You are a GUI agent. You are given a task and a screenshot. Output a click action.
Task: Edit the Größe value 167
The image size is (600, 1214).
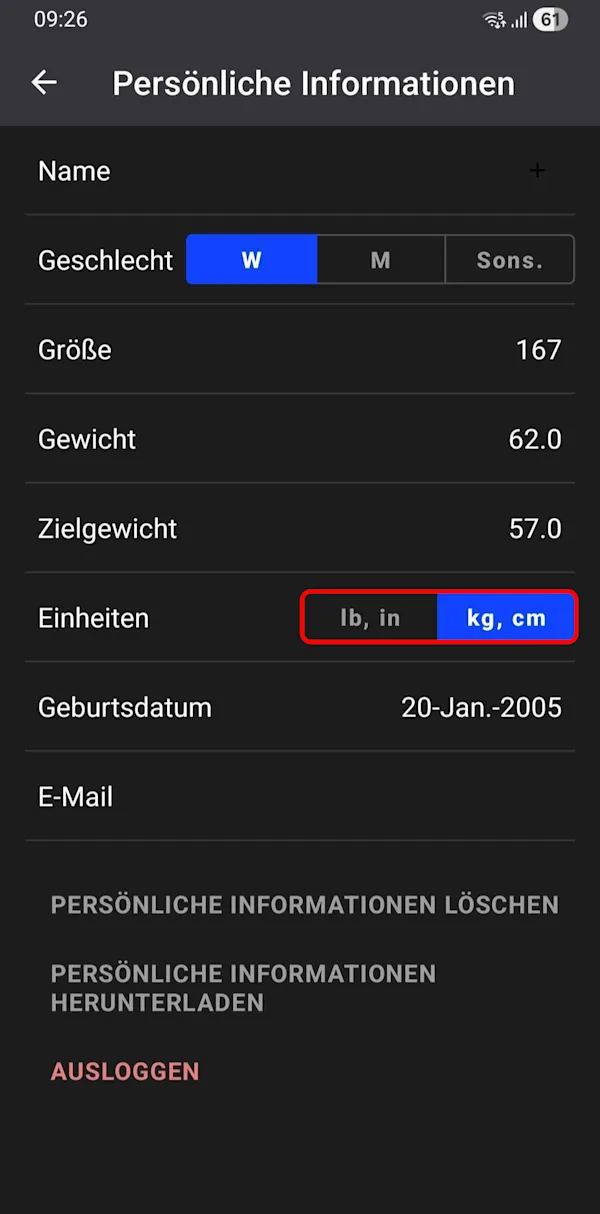tap(539, 350)
